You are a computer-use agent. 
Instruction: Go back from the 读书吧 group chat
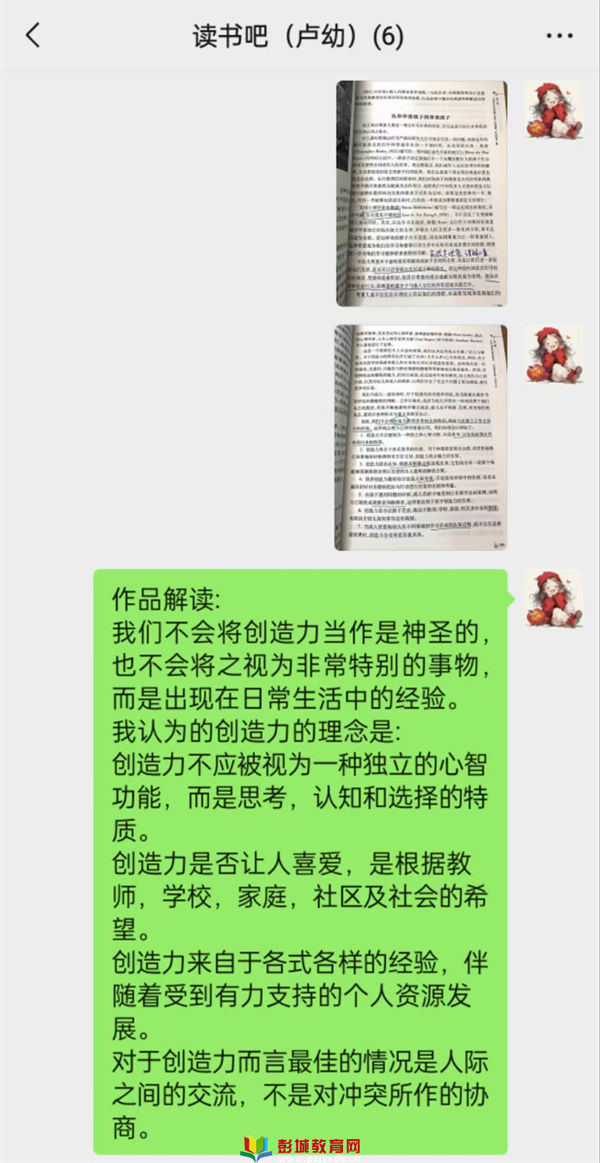[x=33, y=36]
